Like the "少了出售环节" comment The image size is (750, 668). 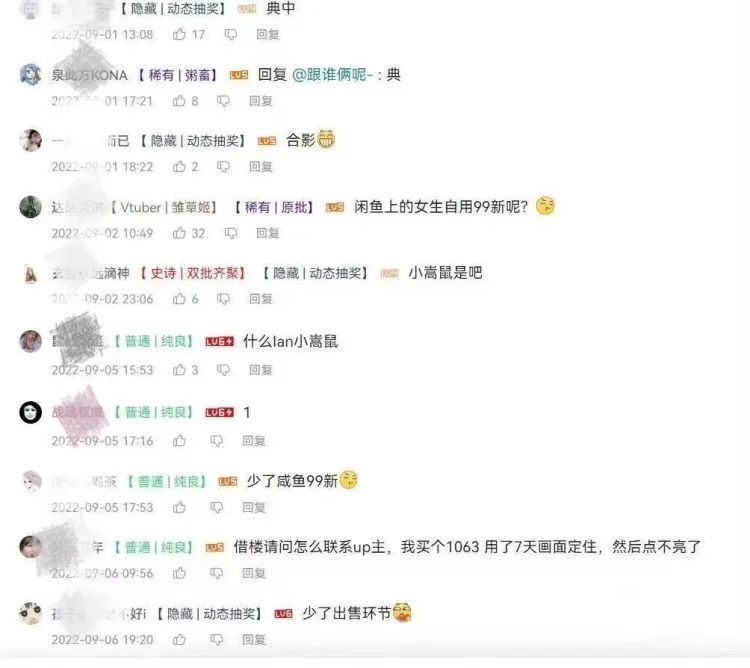click(180, 639)
